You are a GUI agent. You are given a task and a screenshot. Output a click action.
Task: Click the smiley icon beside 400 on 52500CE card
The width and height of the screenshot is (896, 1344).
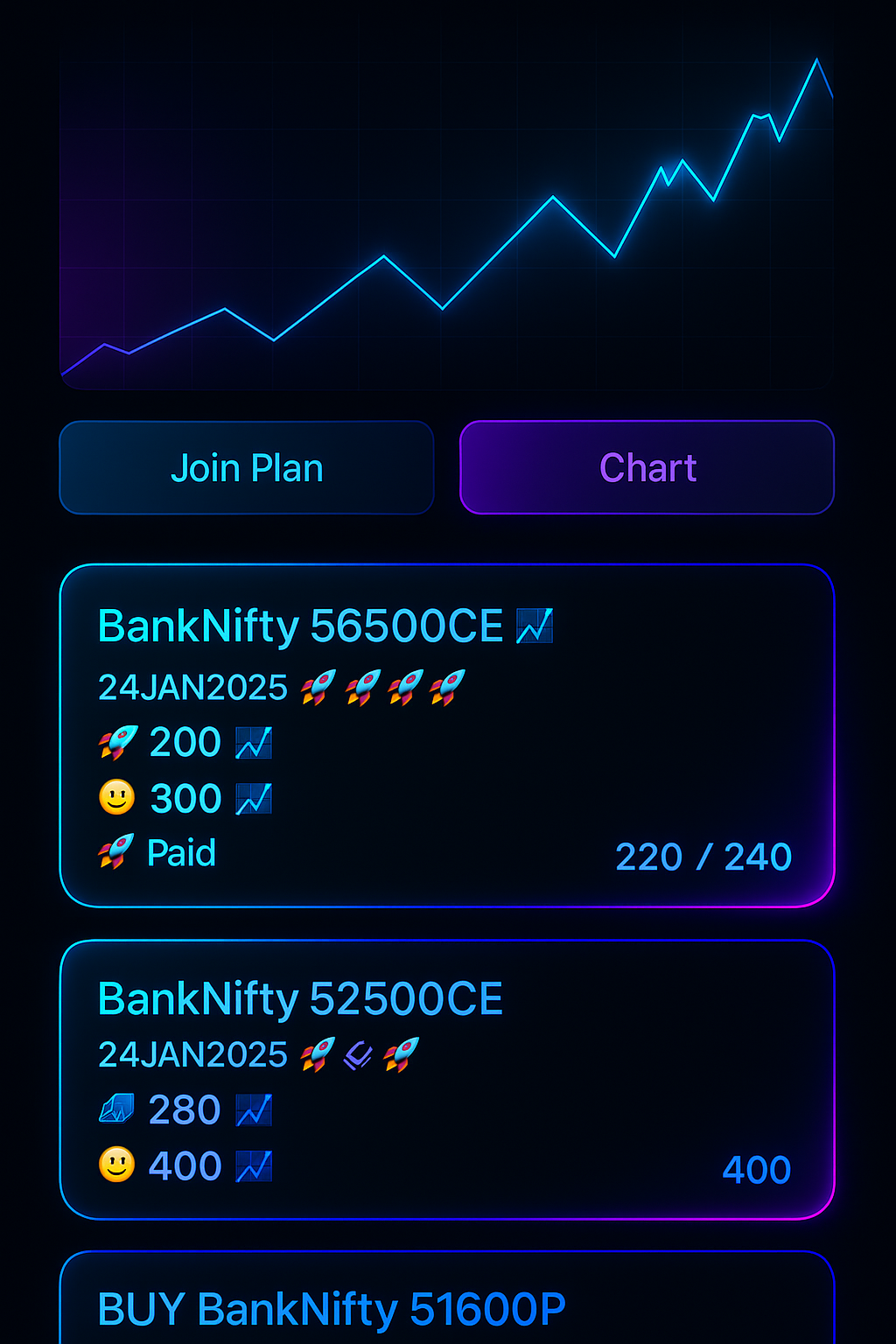(115, 1165)
